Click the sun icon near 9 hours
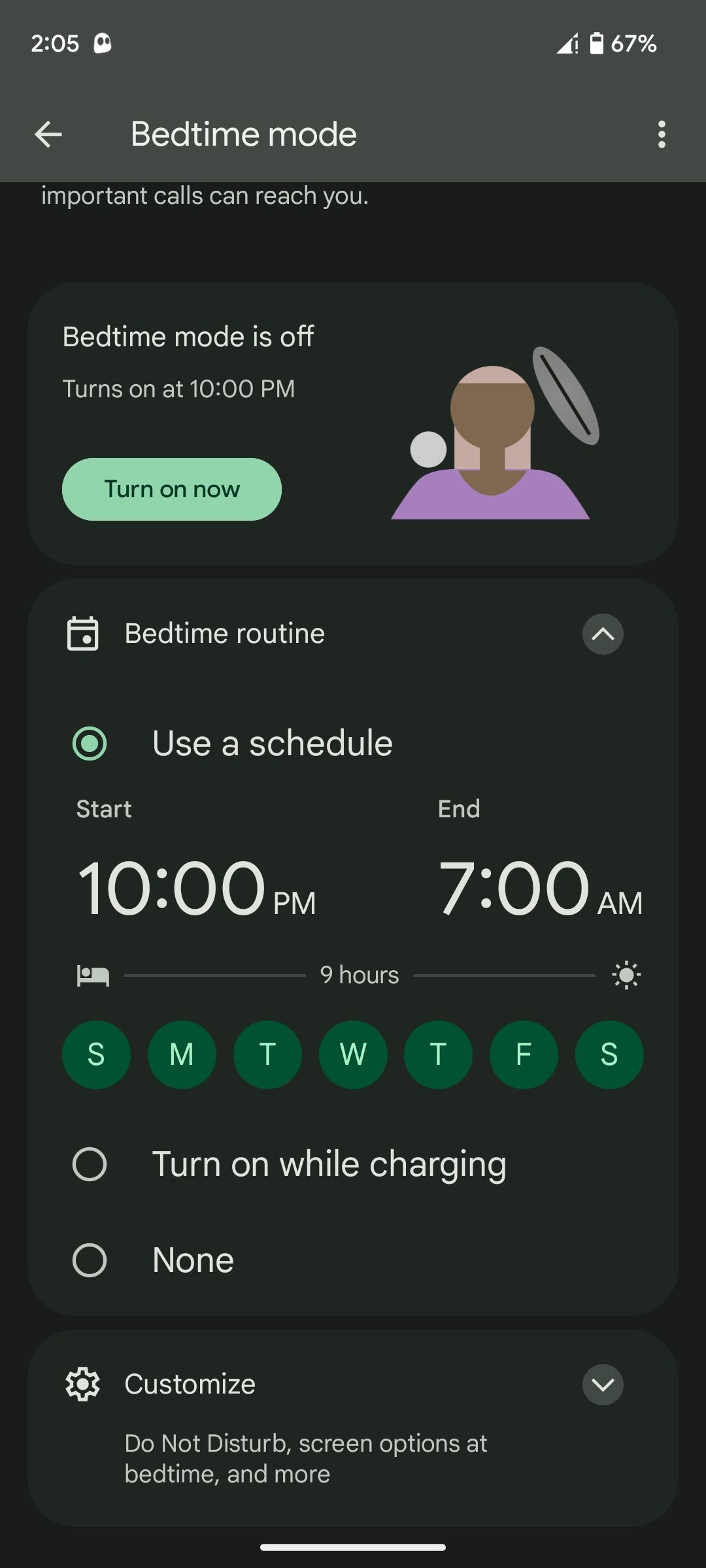Screen dimensions: 706x1568 (626, 974)
